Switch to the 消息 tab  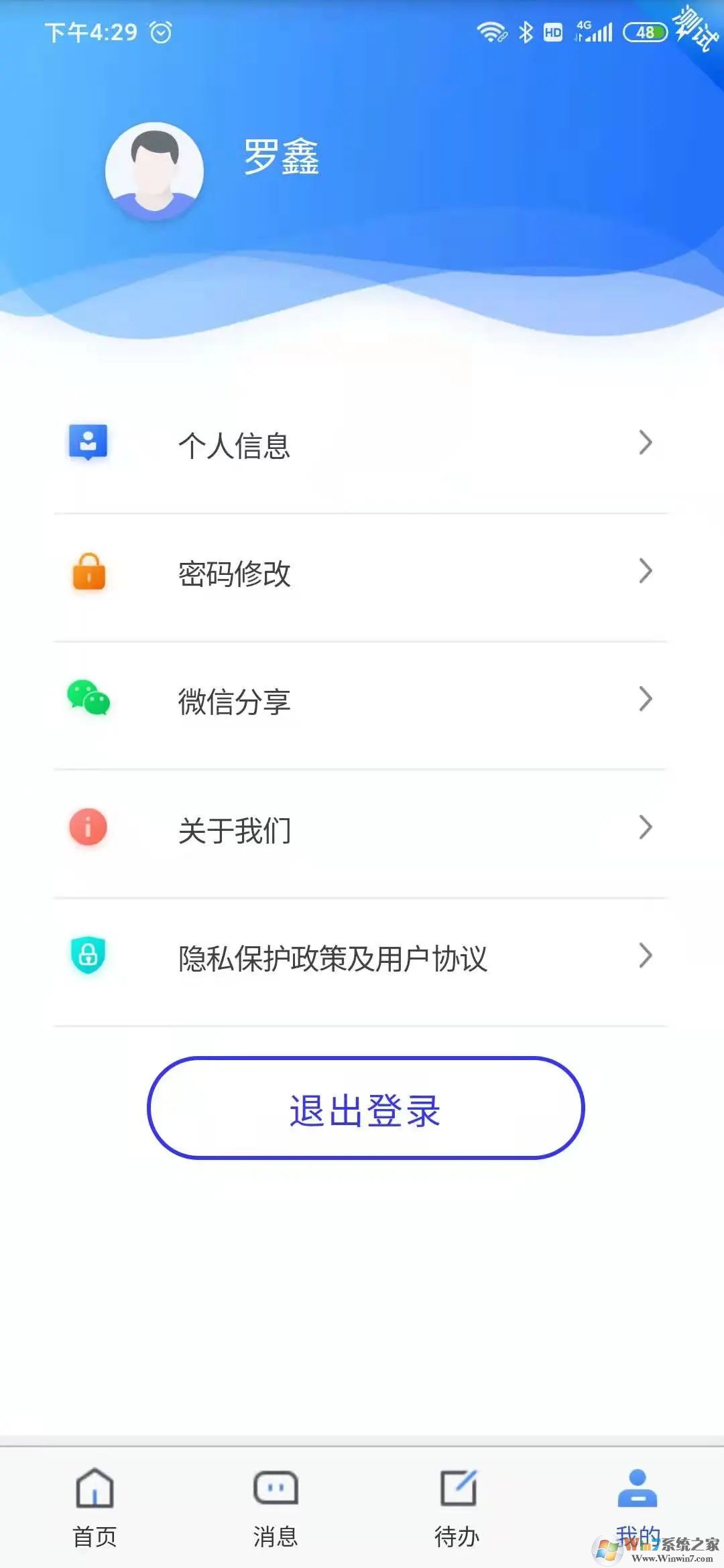(x=275, y=1521)
